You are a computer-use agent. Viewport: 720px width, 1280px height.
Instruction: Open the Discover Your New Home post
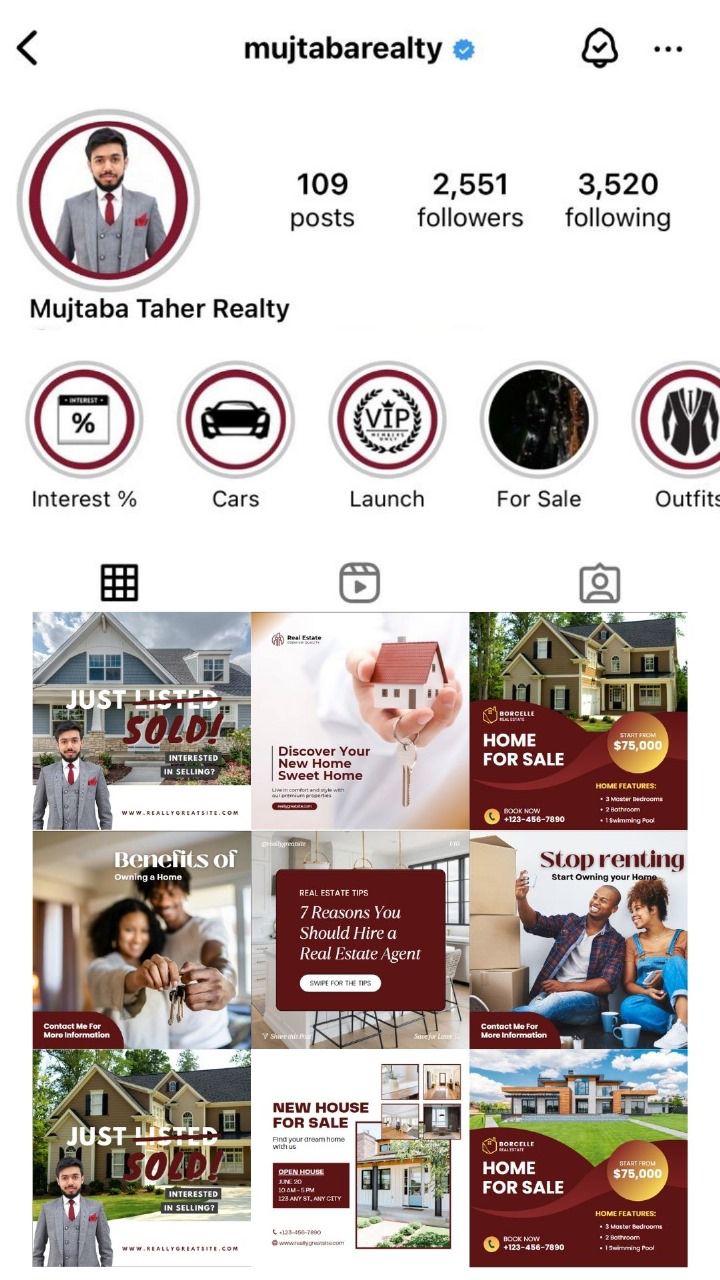[359, 720]
